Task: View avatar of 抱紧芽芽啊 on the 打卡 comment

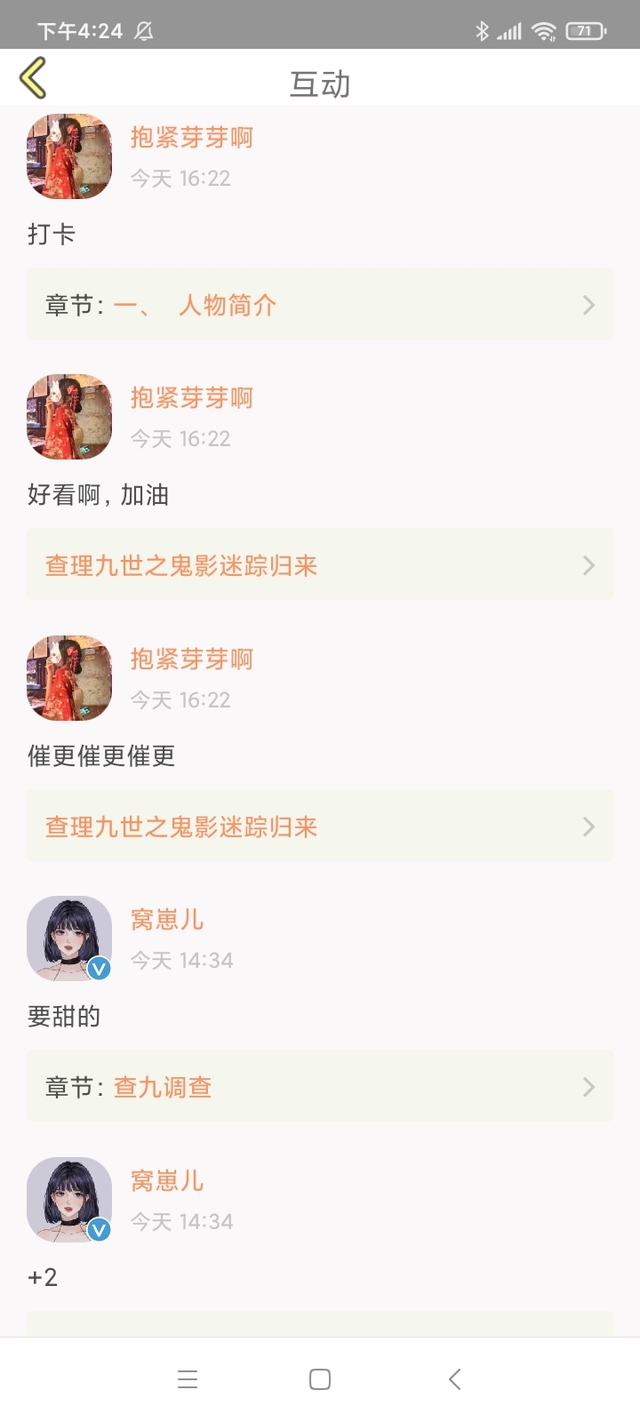Action: point(69,157)
